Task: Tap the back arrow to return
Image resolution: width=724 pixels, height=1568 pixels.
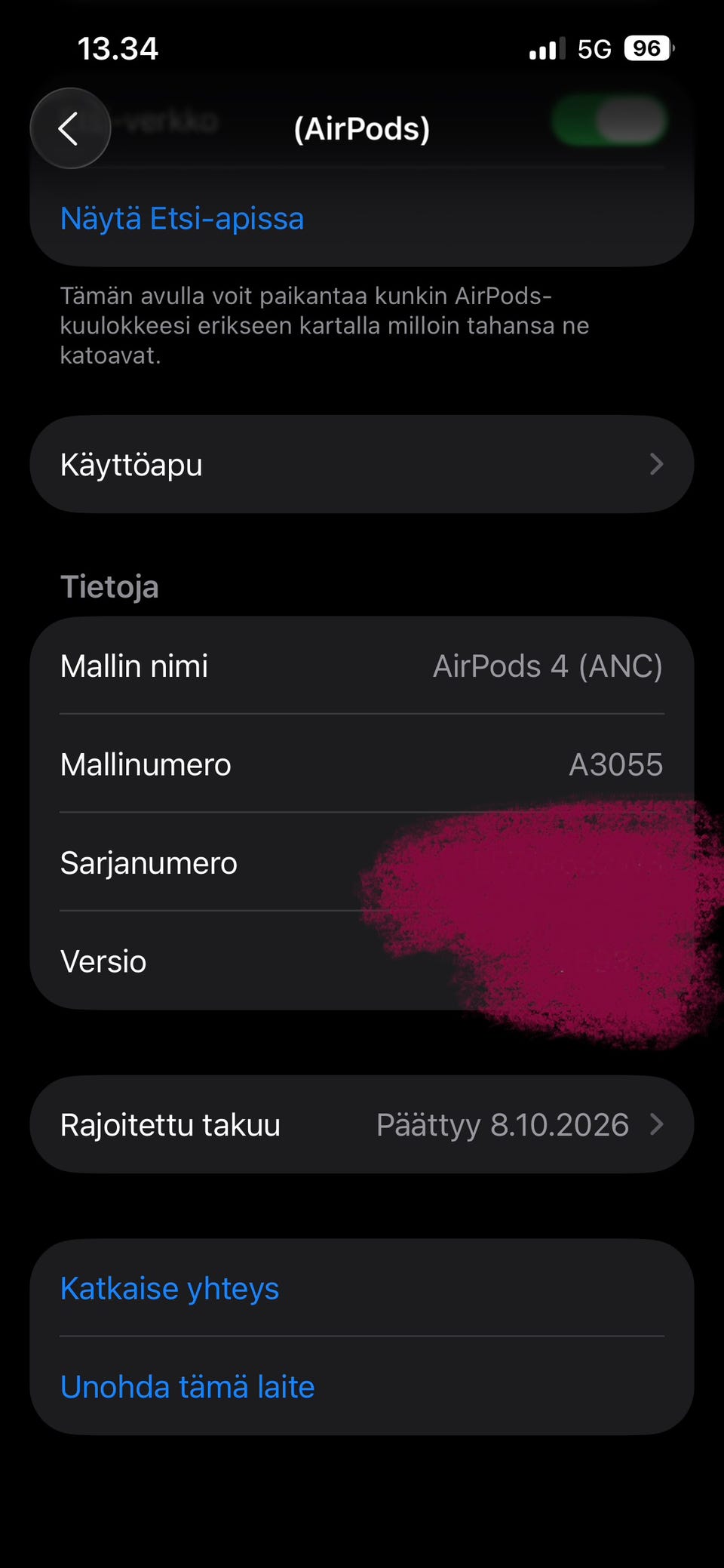Action: [x=69, y=128]
